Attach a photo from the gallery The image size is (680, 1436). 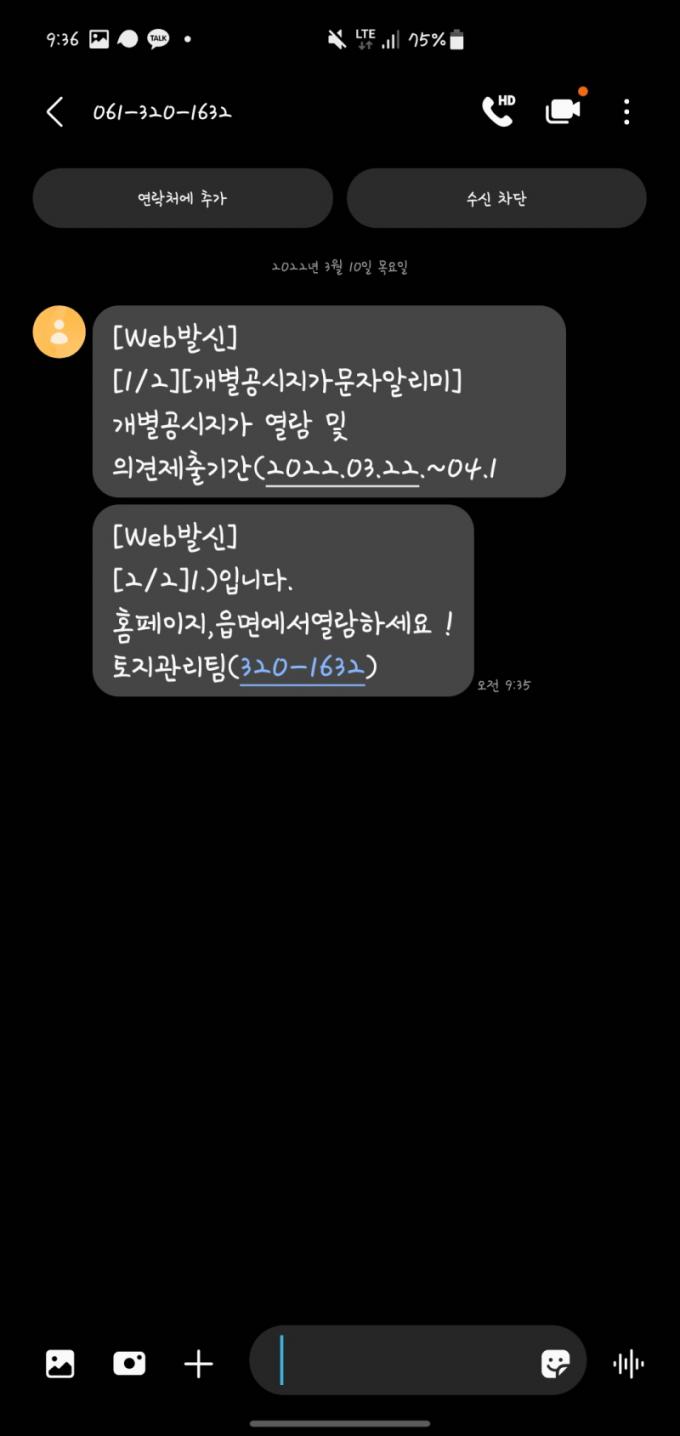point(60,1363)
